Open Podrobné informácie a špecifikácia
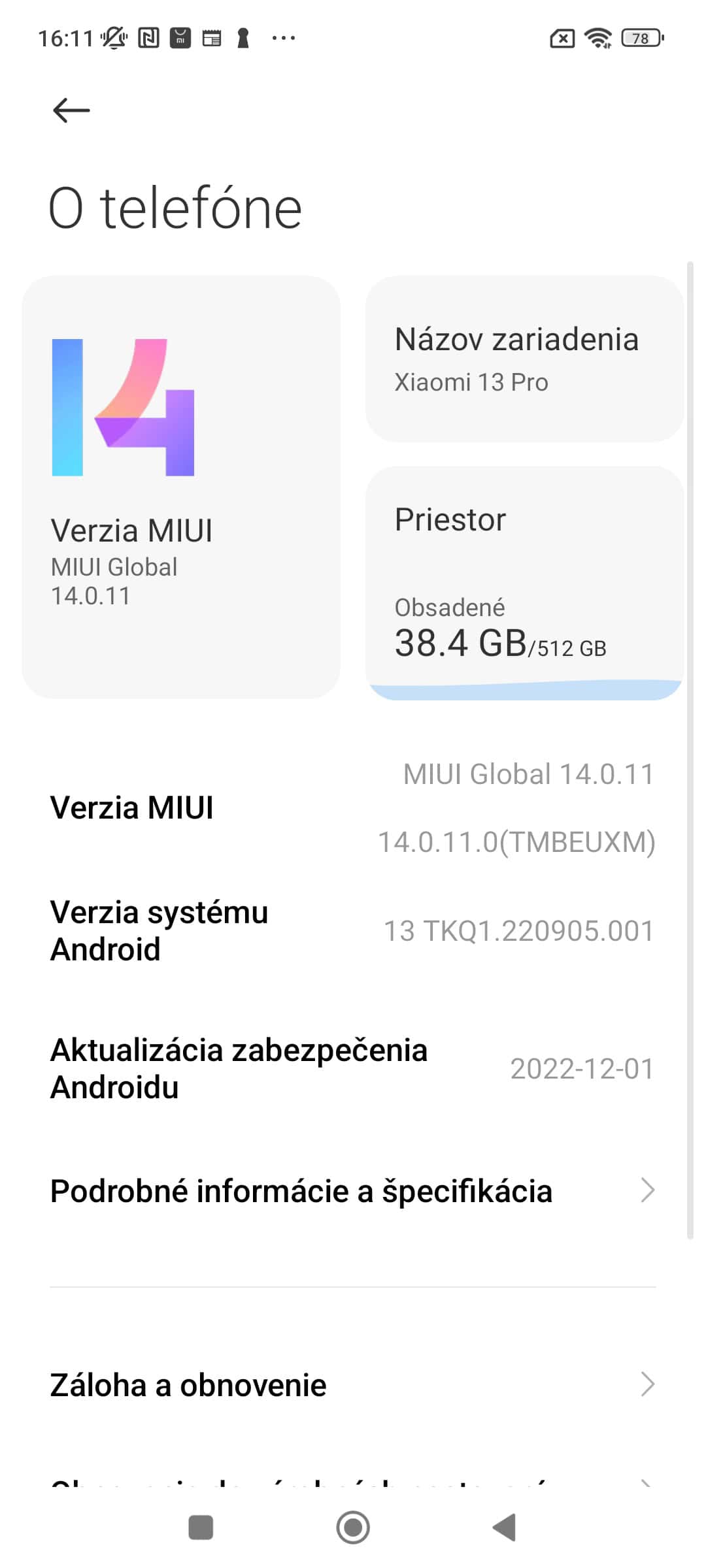This screenshot has width=706, height=1568. [353, 1191]
